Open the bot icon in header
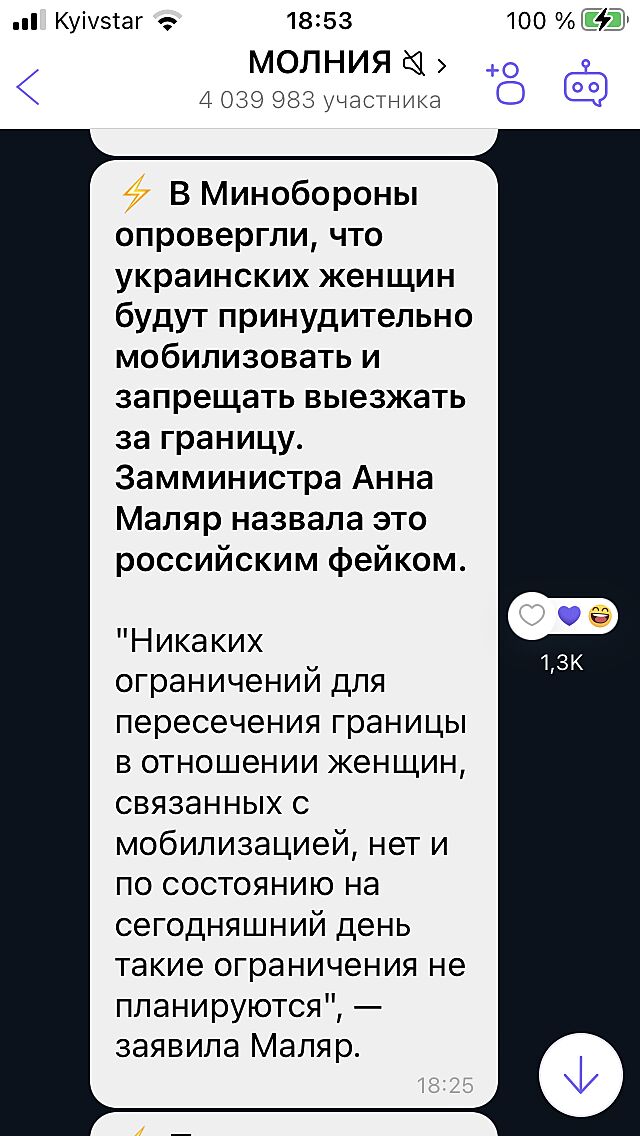 (586, 84)
